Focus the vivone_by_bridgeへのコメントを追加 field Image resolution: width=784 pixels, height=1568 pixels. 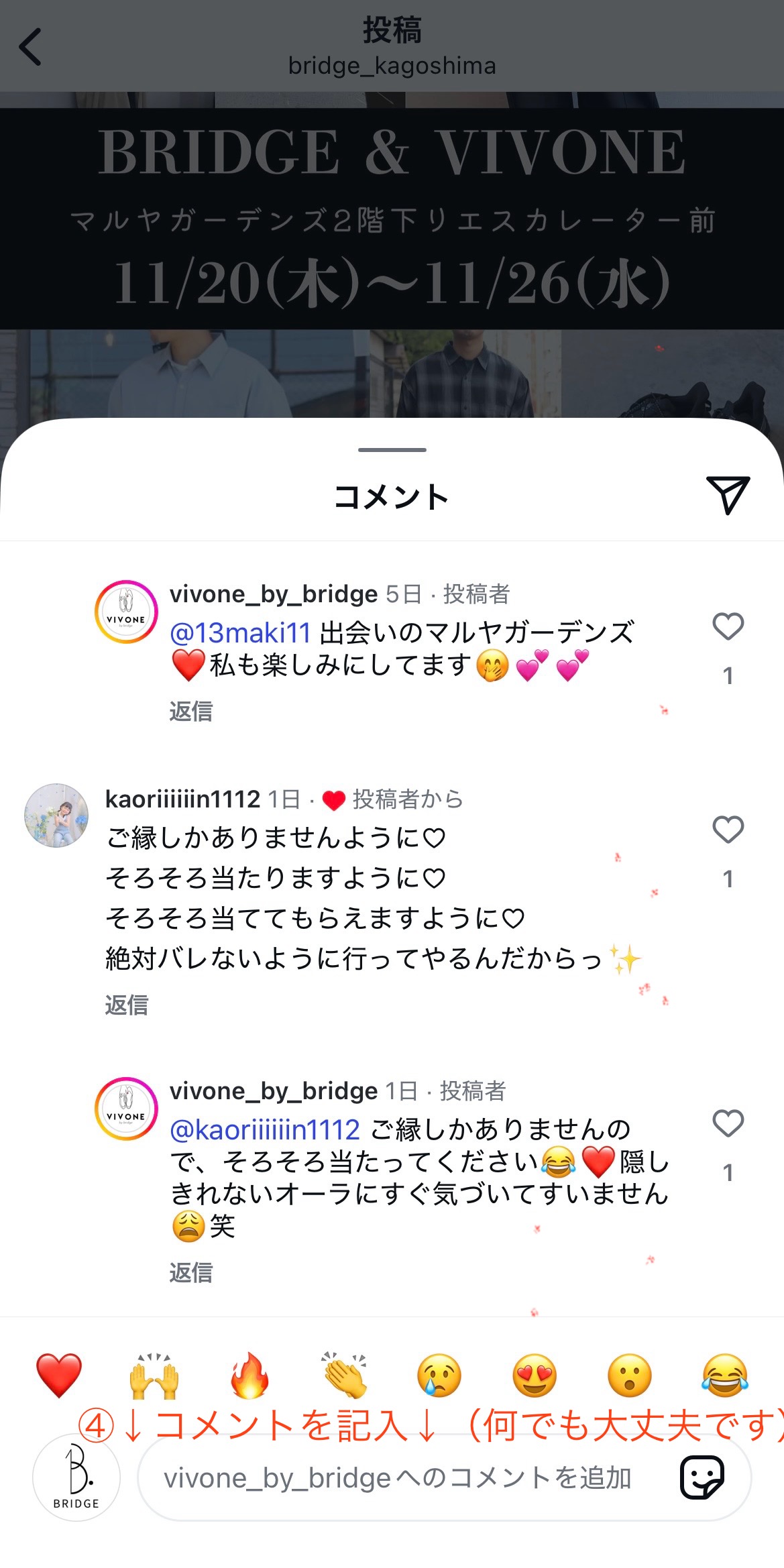tap(402, 1478)
